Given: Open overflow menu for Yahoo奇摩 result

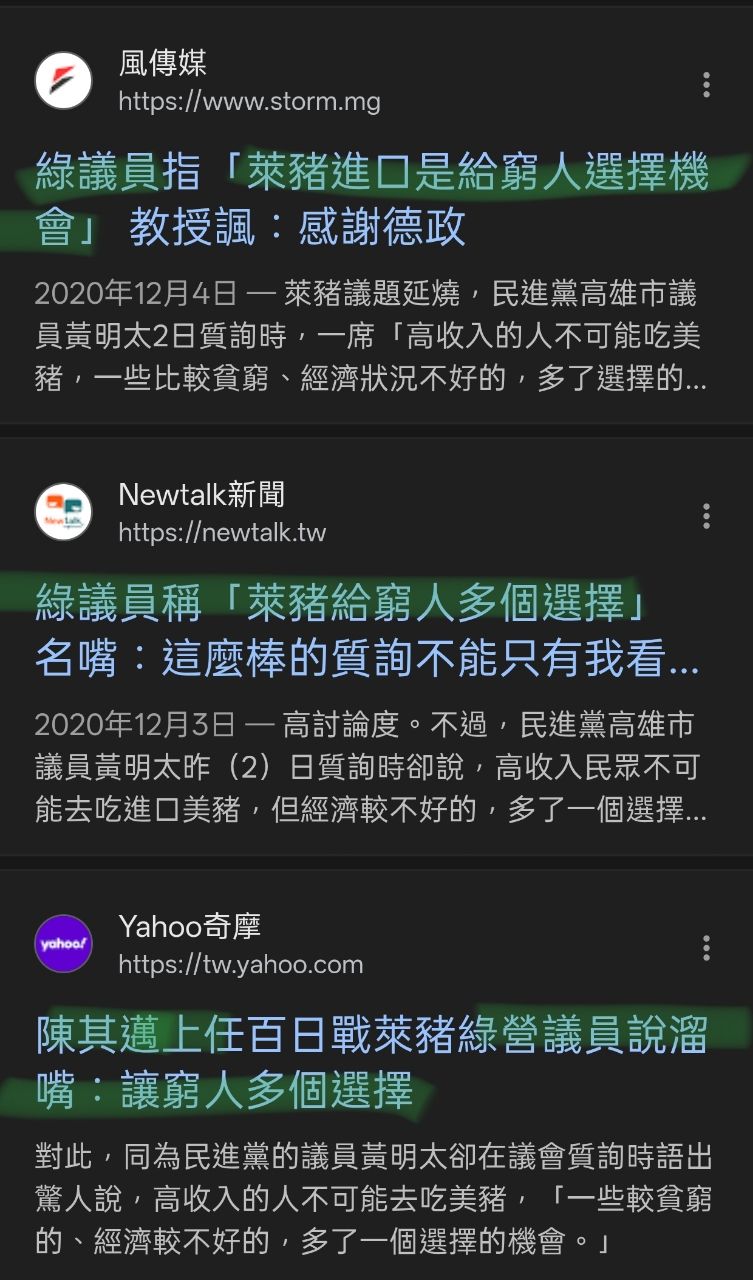Looking at the screenshot, I should click(706, 947).
